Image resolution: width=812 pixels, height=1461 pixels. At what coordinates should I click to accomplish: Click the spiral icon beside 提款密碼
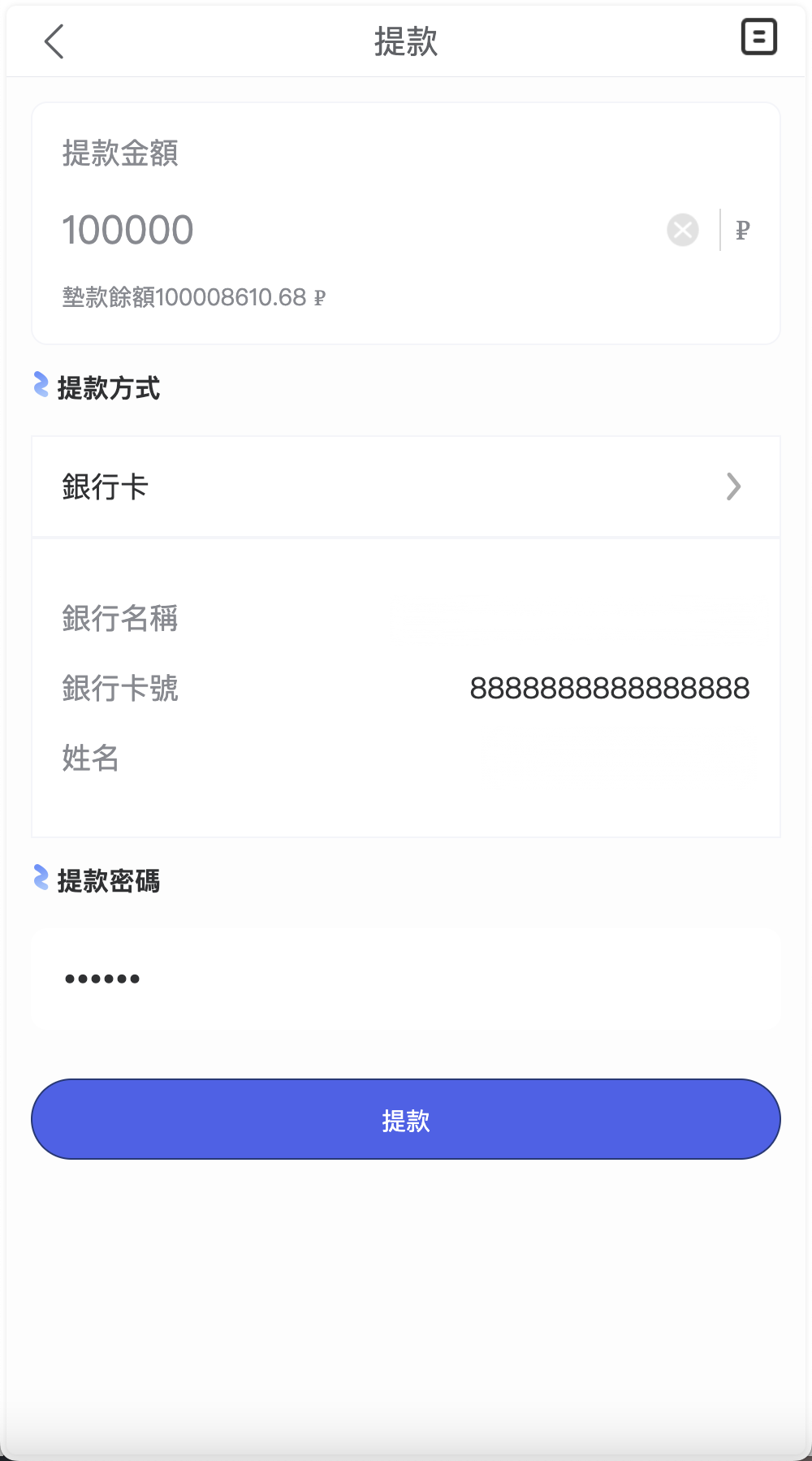tap(39, 880)
